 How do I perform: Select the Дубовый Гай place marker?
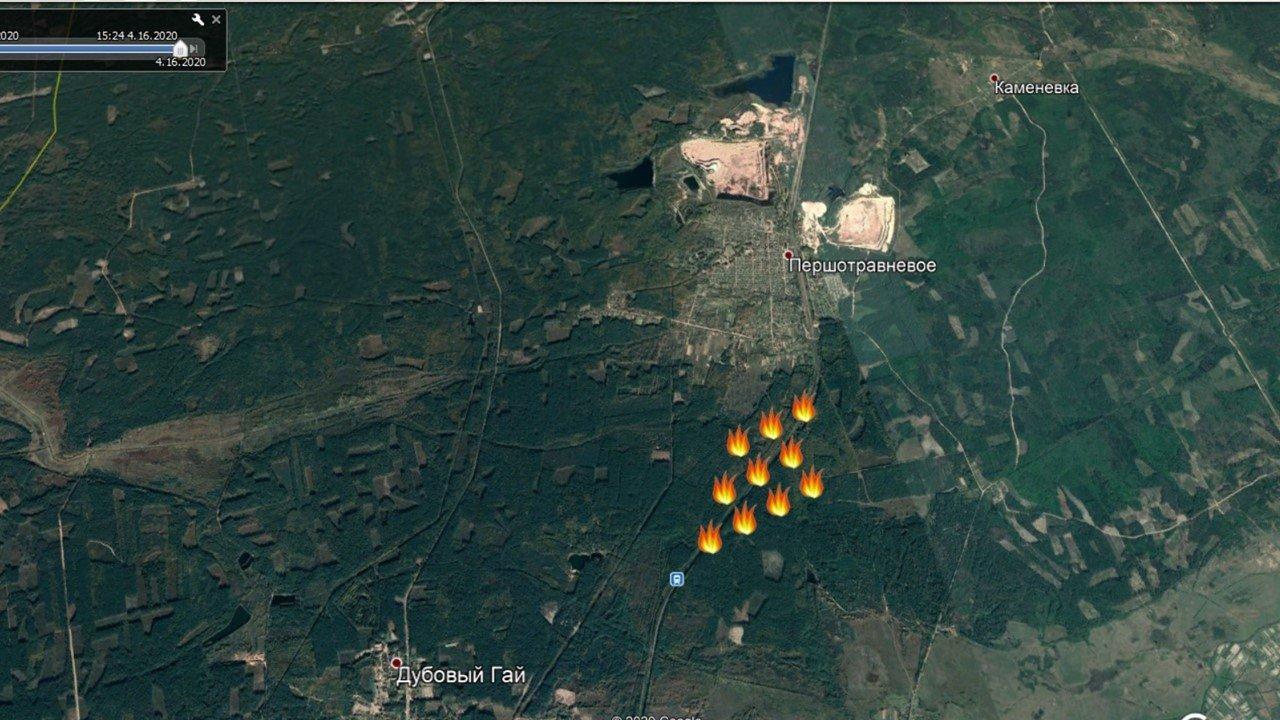pyautogui.click(x=396, y=662)
